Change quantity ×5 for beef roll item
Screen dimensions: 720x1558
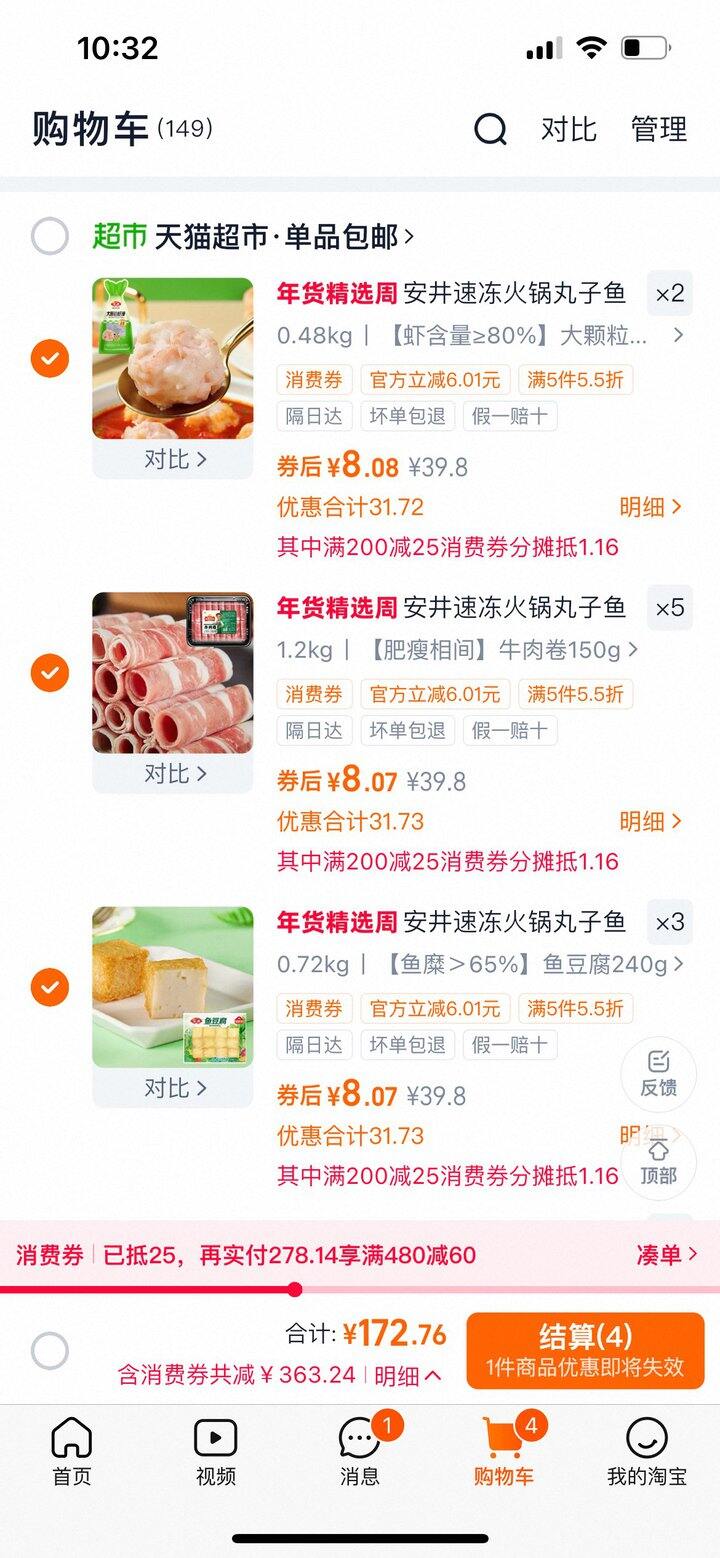click(x=669, y=608)
